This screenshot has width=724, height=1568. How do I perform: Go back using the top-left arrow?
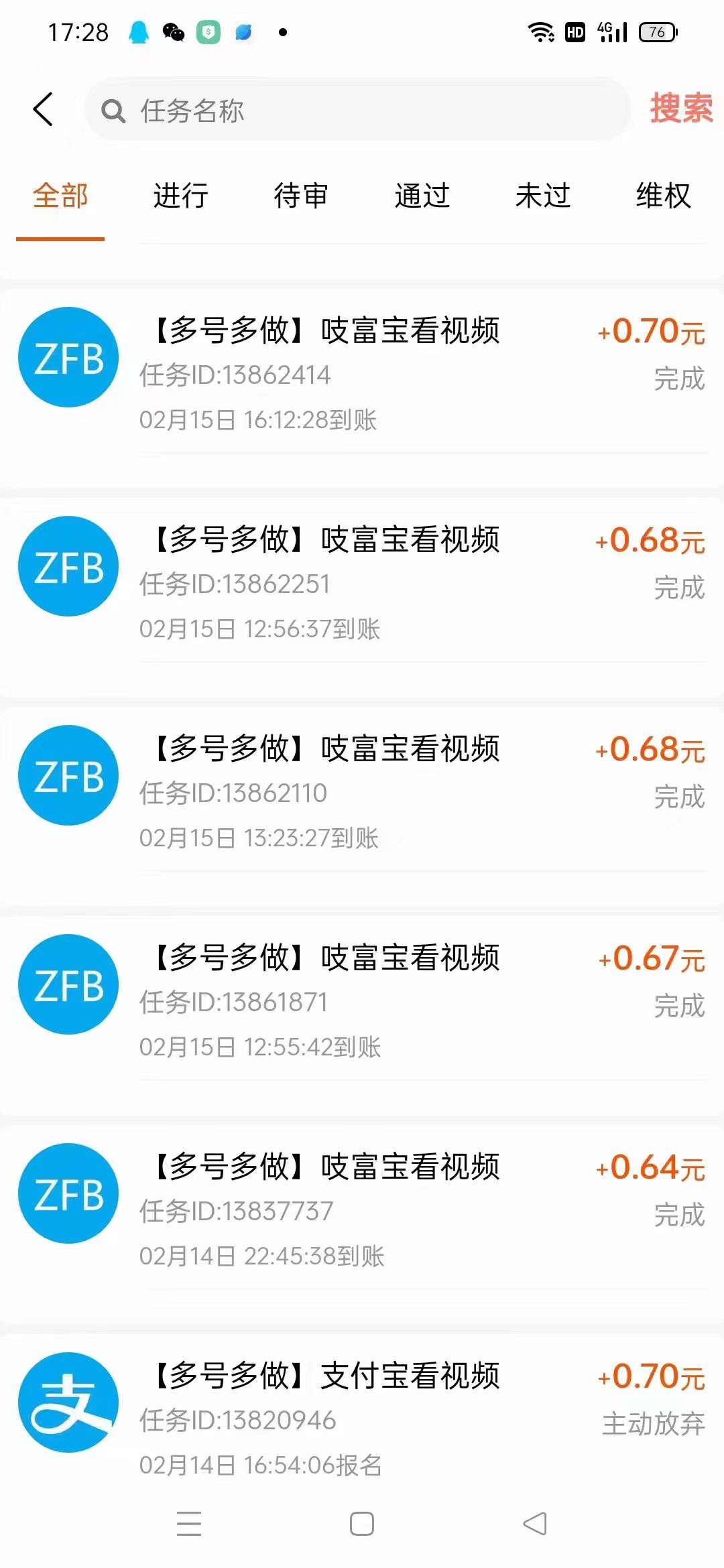pos(43,109)
